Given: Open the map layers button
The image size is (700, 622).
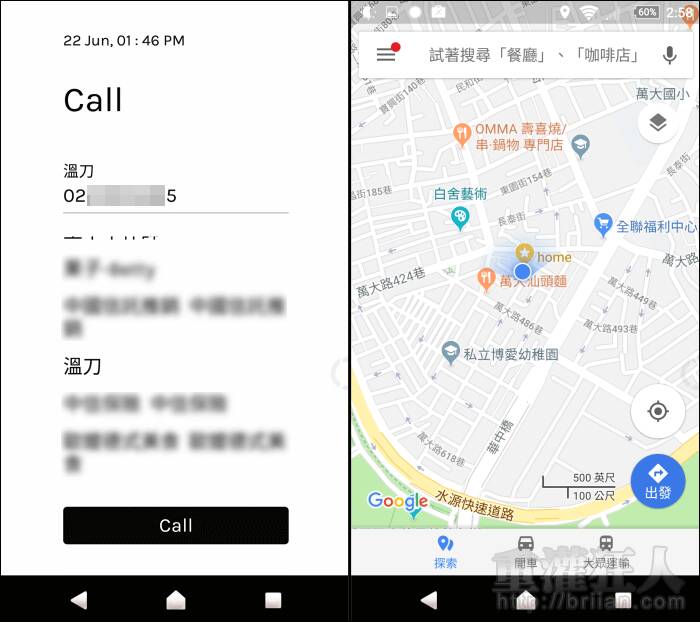Looking at the screenshot, I should (x=658, y=123).
